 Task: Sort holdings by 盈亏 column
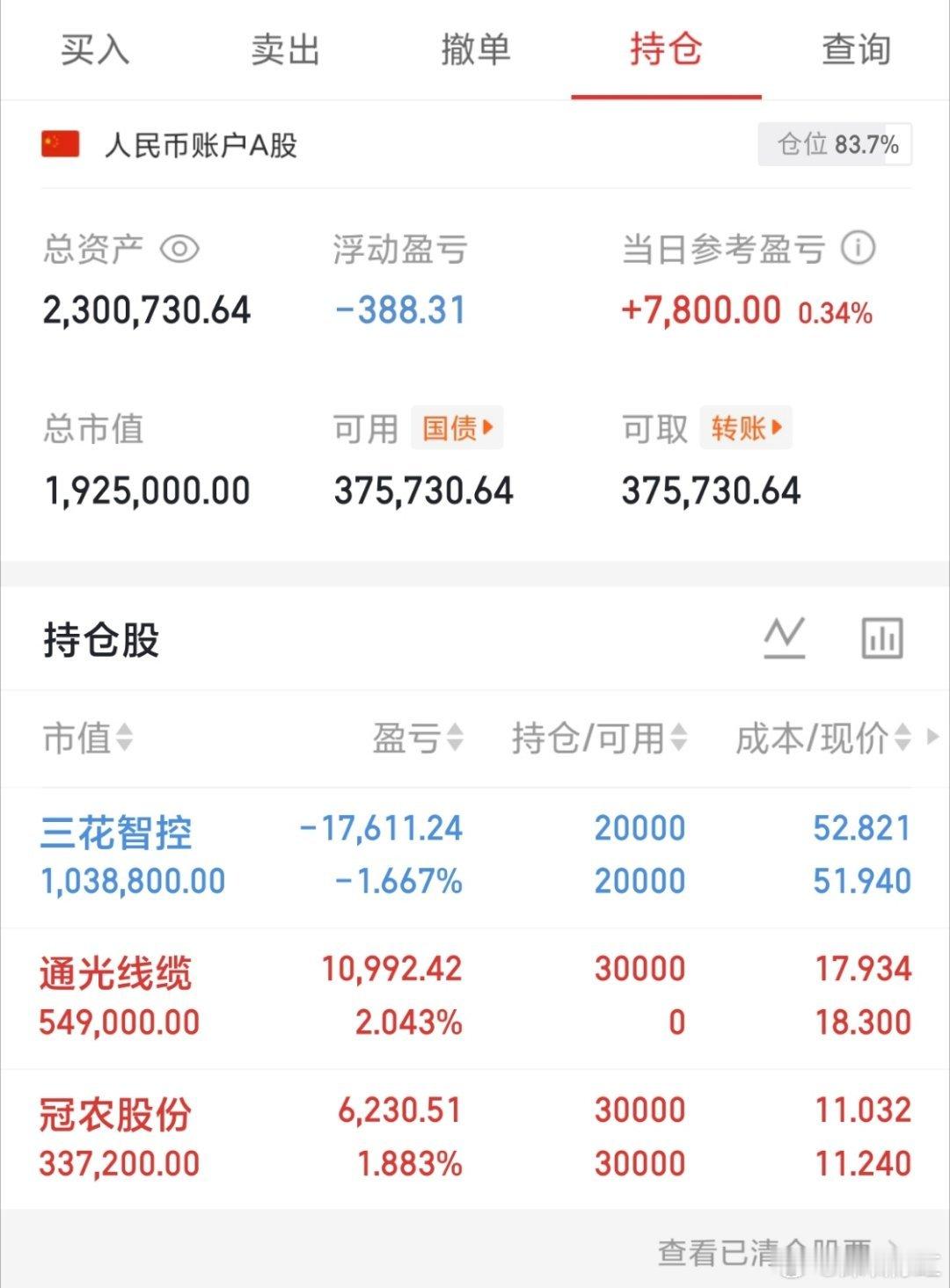click(x=454, y=739)
